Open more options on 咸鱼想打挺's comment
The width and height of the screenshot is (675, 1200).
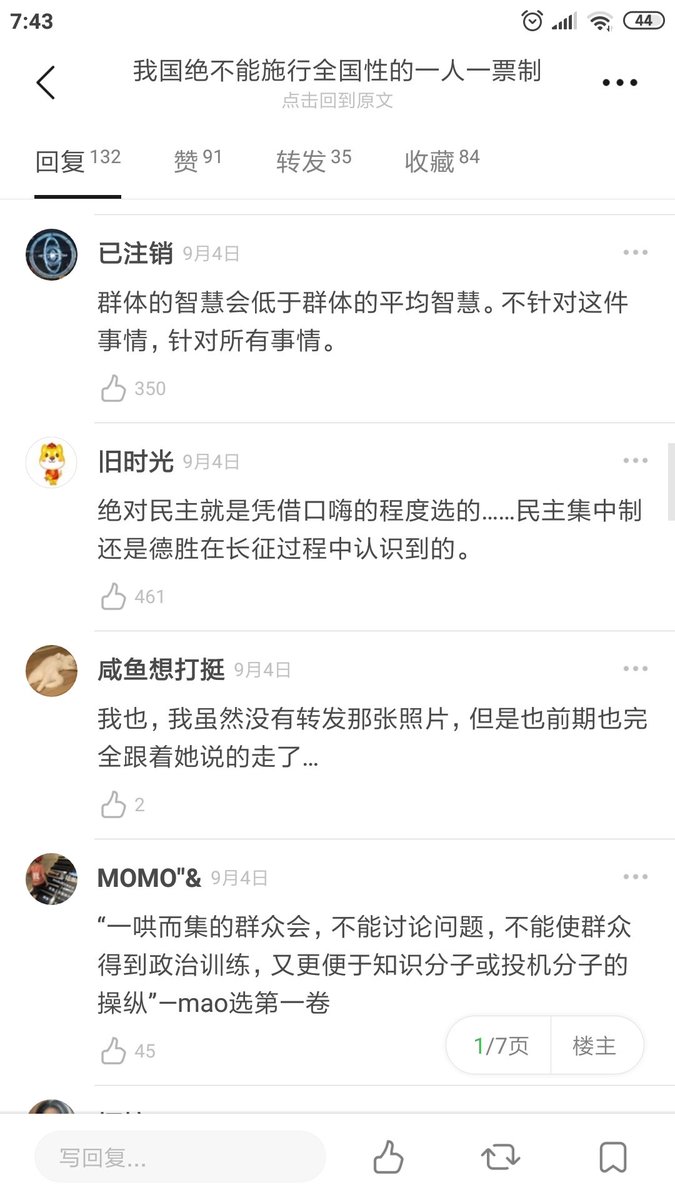635,669
